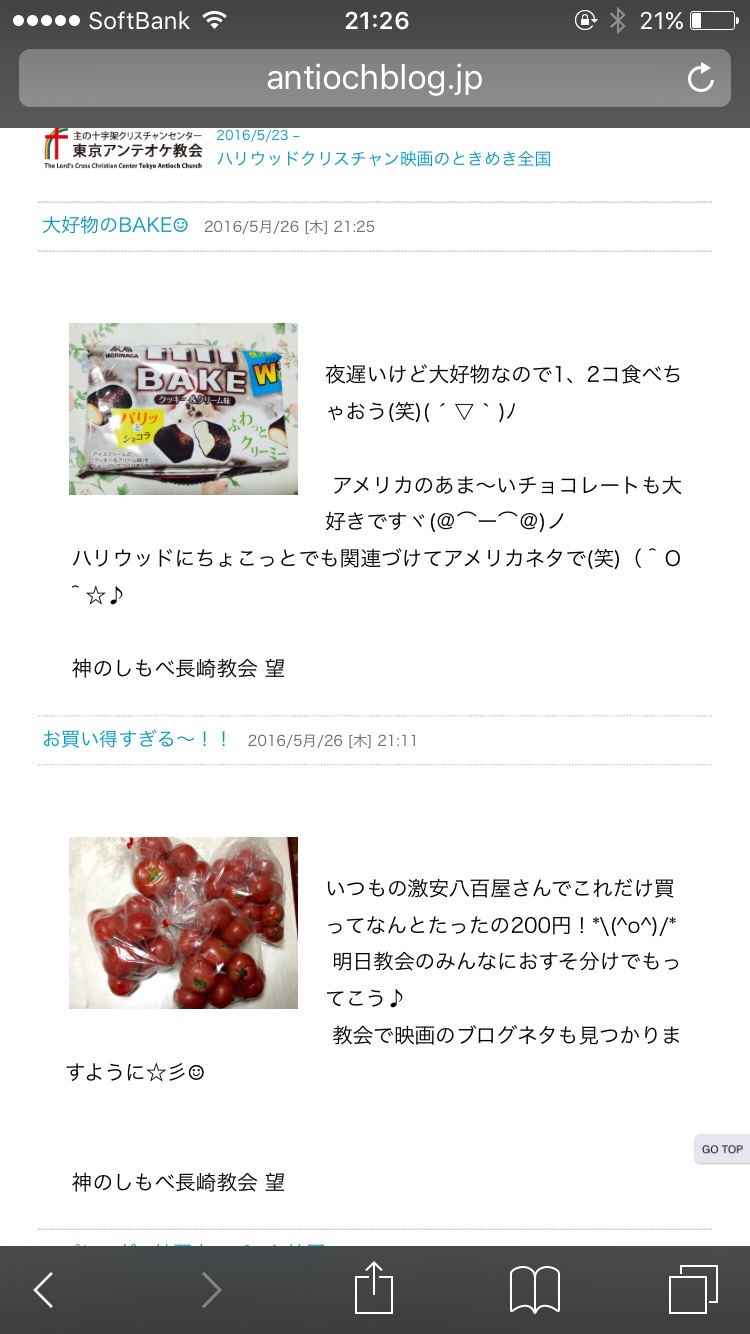This screenshot has width=750, height=1334.
Task: Open the post titled お買い得すぎる〜！！
Action: [x=136, y=740]
